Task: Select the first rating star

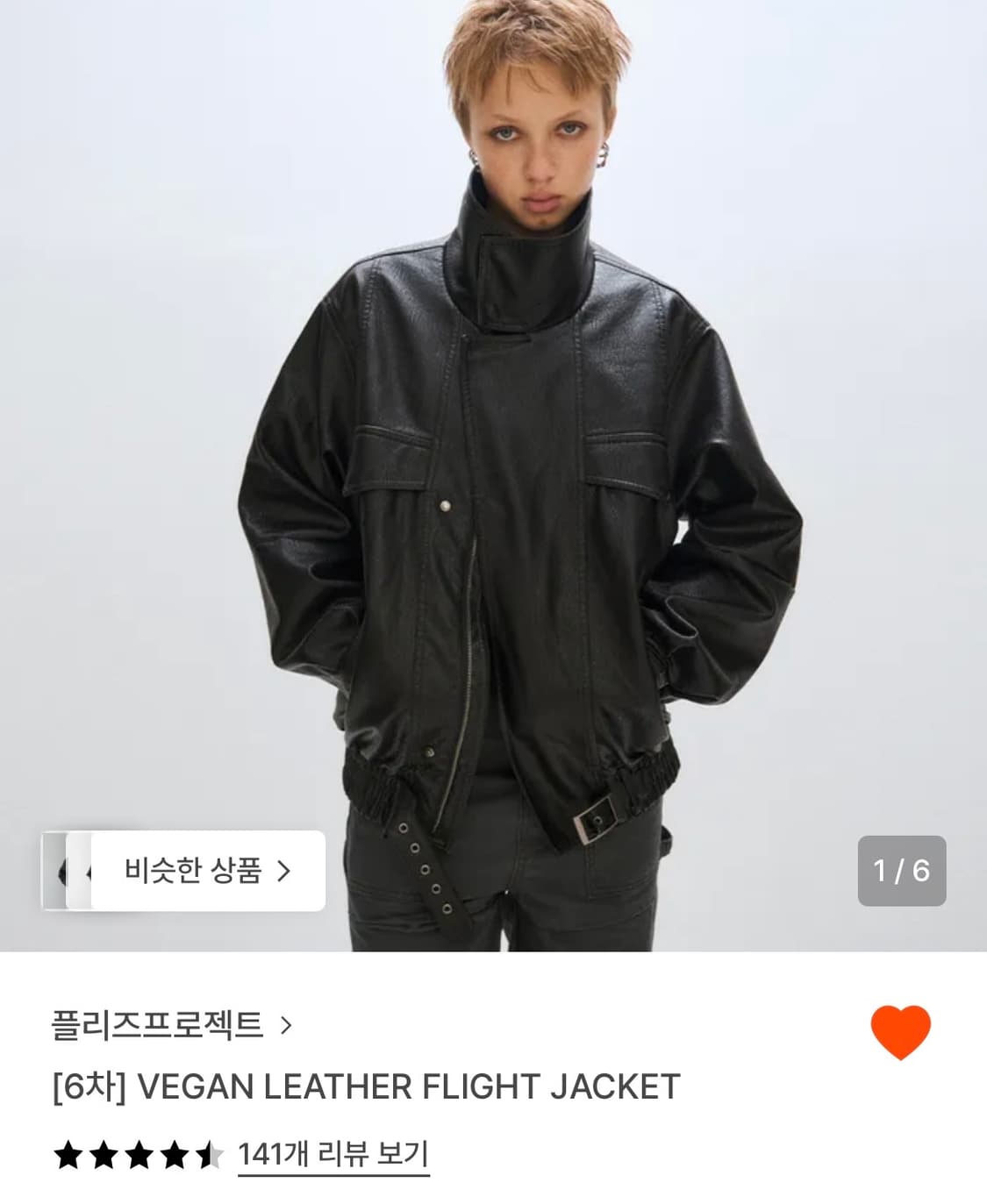Action: coord(70,1152)
